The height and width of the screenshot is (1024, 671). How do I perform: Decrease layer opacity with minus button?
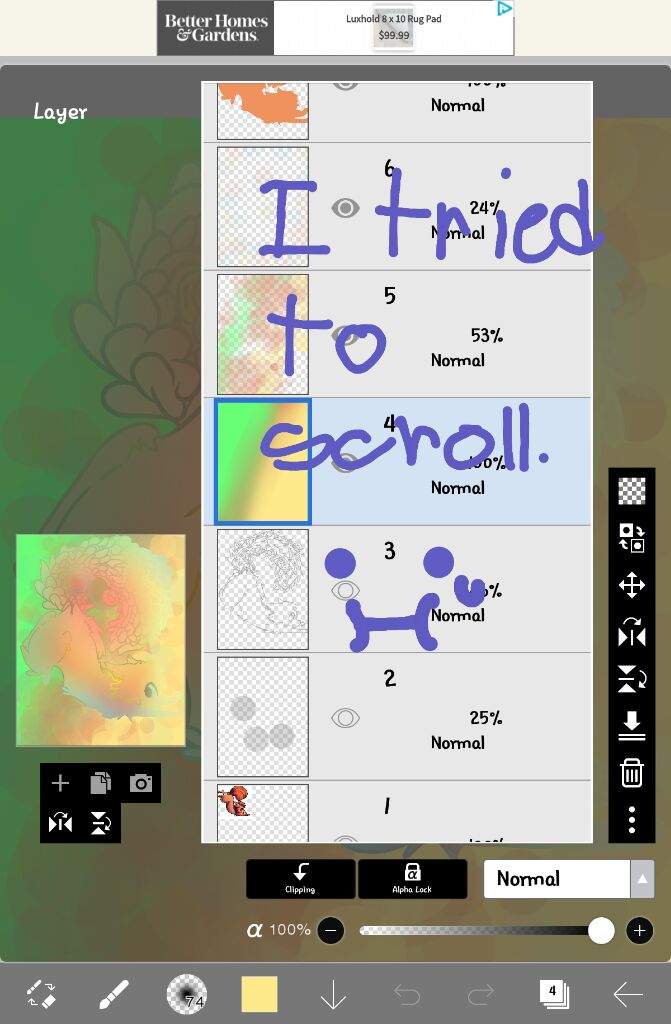(331, 931)
